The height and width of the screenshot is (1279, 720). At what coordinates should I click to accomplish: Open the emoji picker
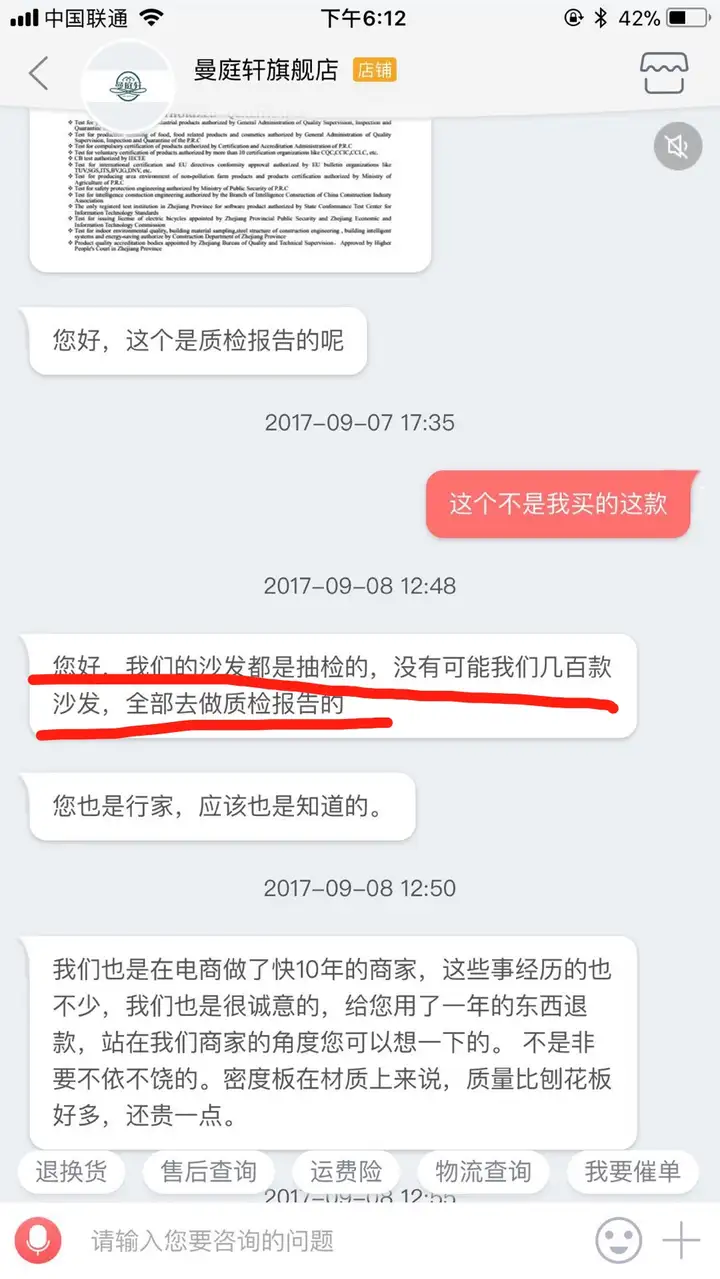point(618,1241)
